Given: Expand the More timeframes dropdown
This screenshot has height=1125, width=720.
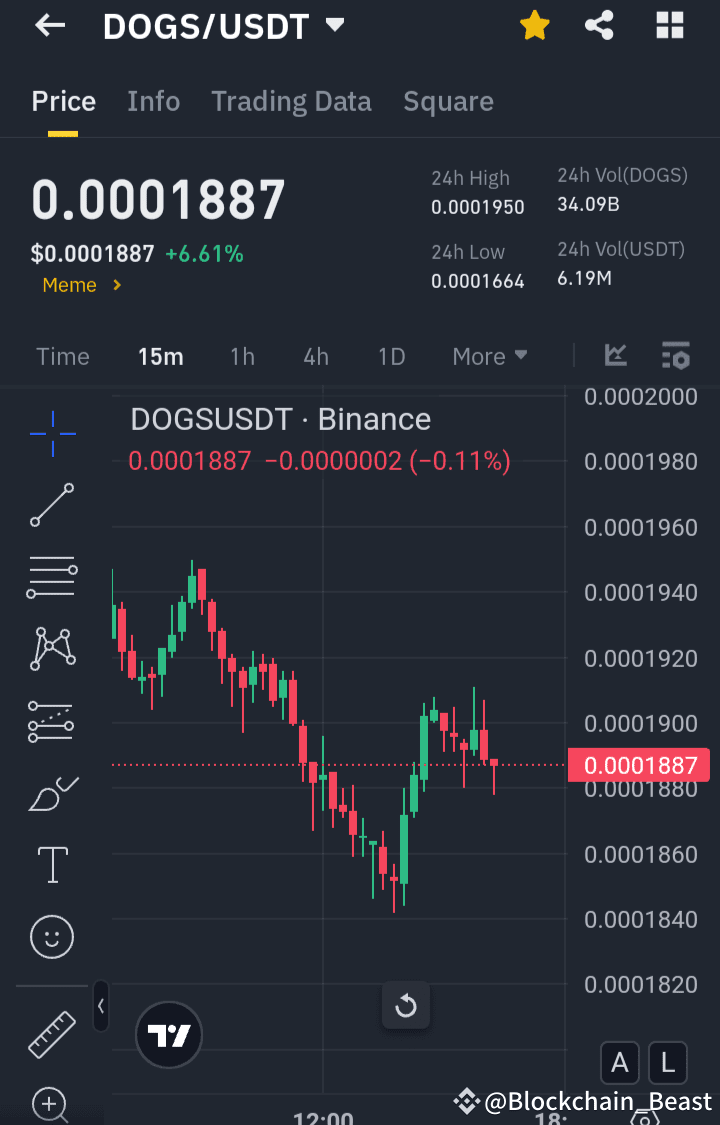Looking at the screenshot, I should [489, 355].
